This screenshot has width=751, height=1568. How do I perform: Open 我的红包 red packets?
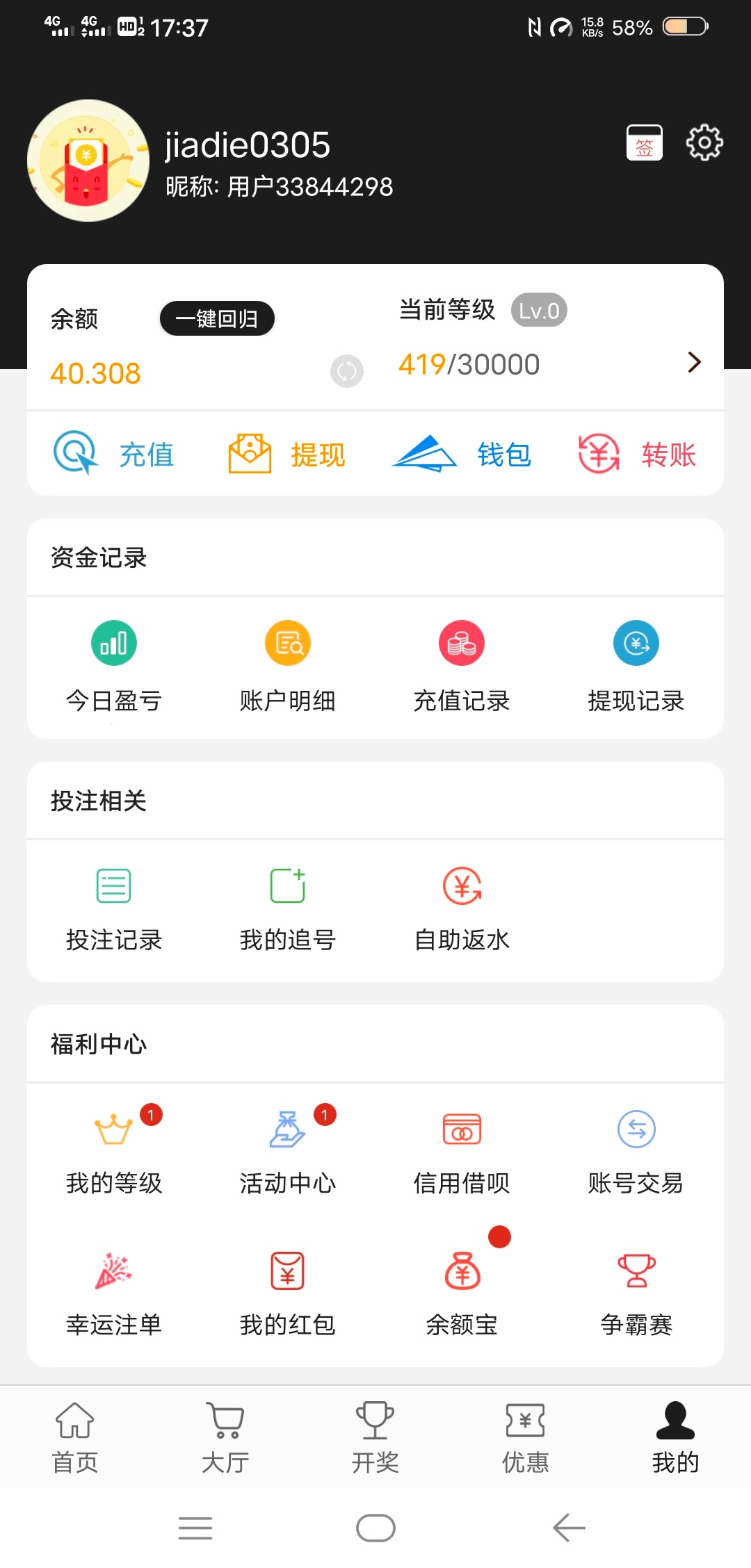point(288,1293)
